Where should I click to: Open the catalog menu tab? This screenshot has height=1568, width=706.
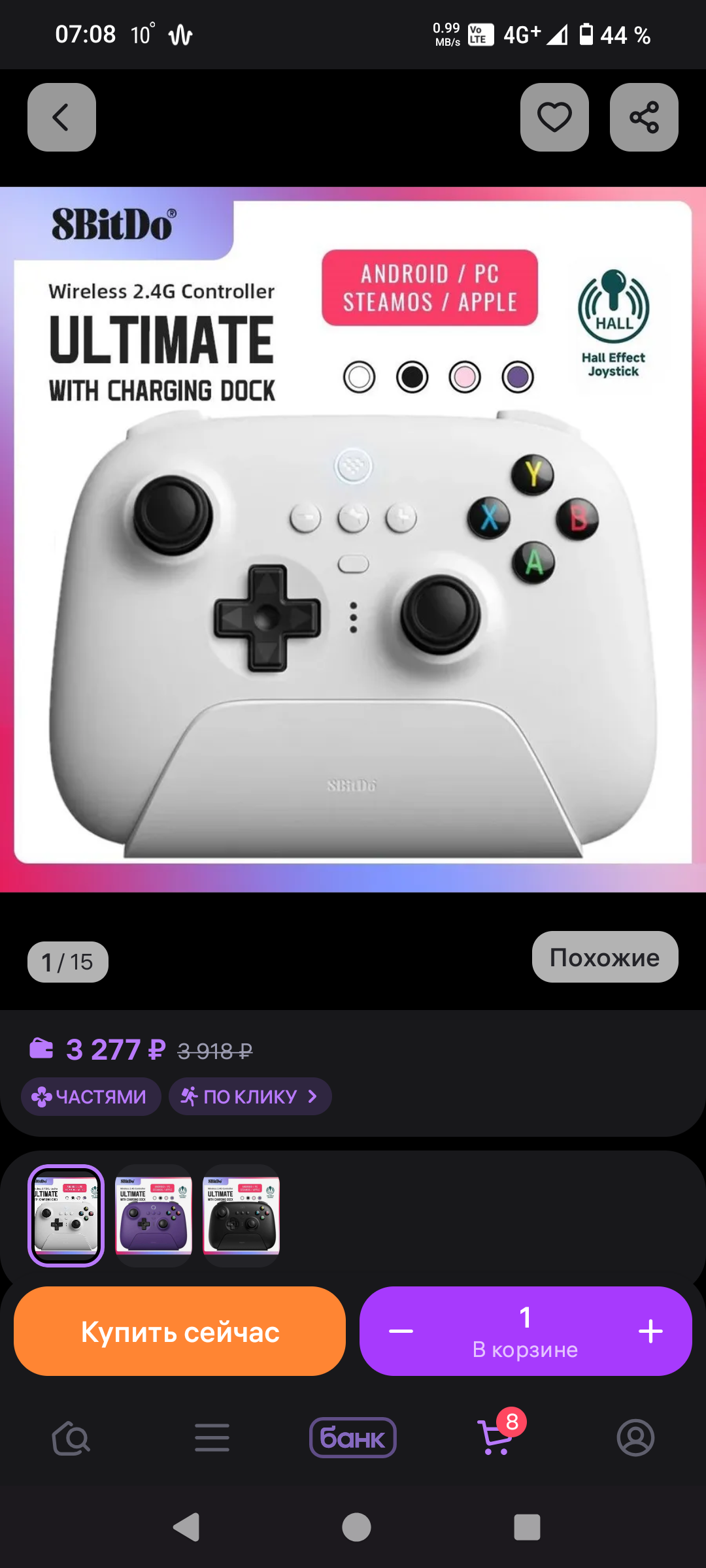pyautogui.click(x=212, y=1439)
